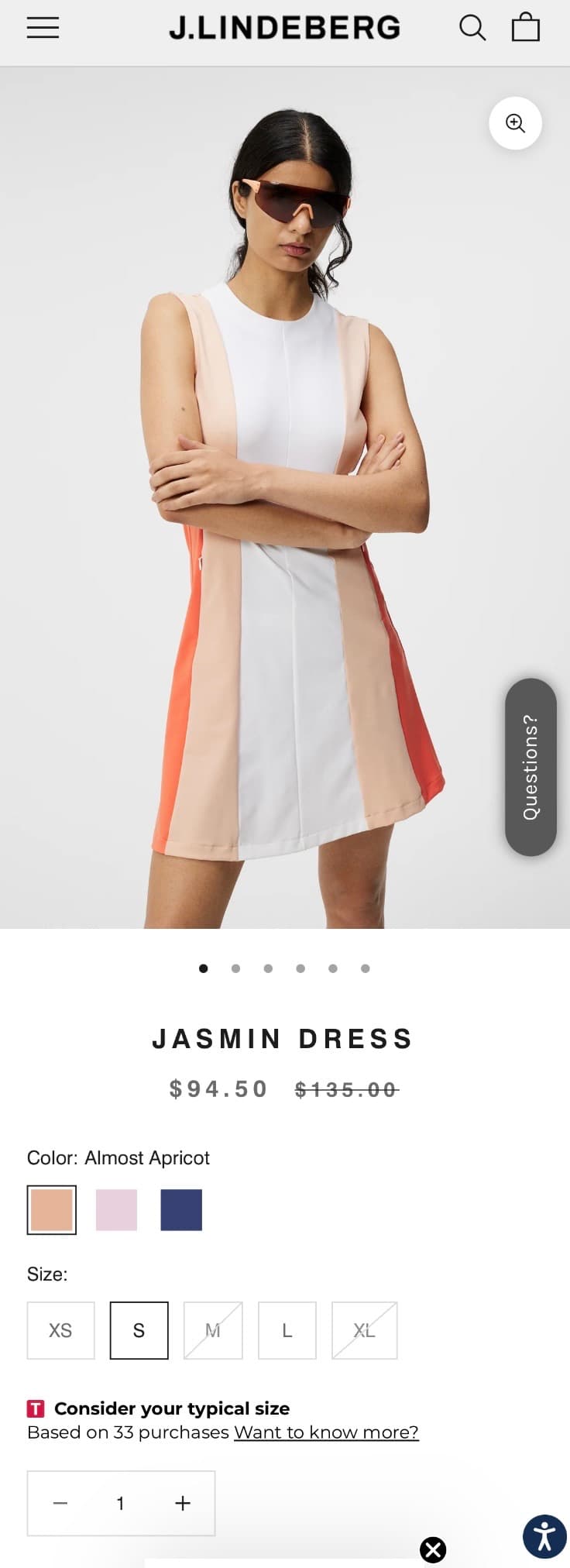The height and width of the screenshot is (1568, 570).
Task: Jump to the last carousel dot
Action: point(365,968)
